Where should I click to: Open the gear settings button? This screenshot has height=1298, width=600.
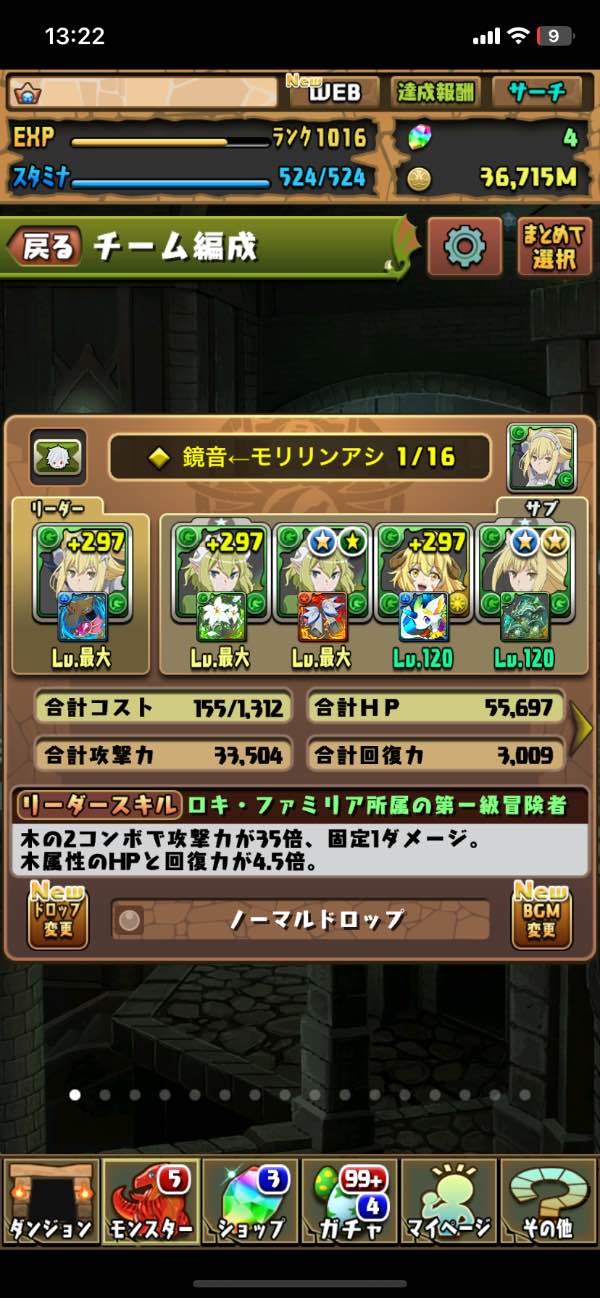pos(464,246)
